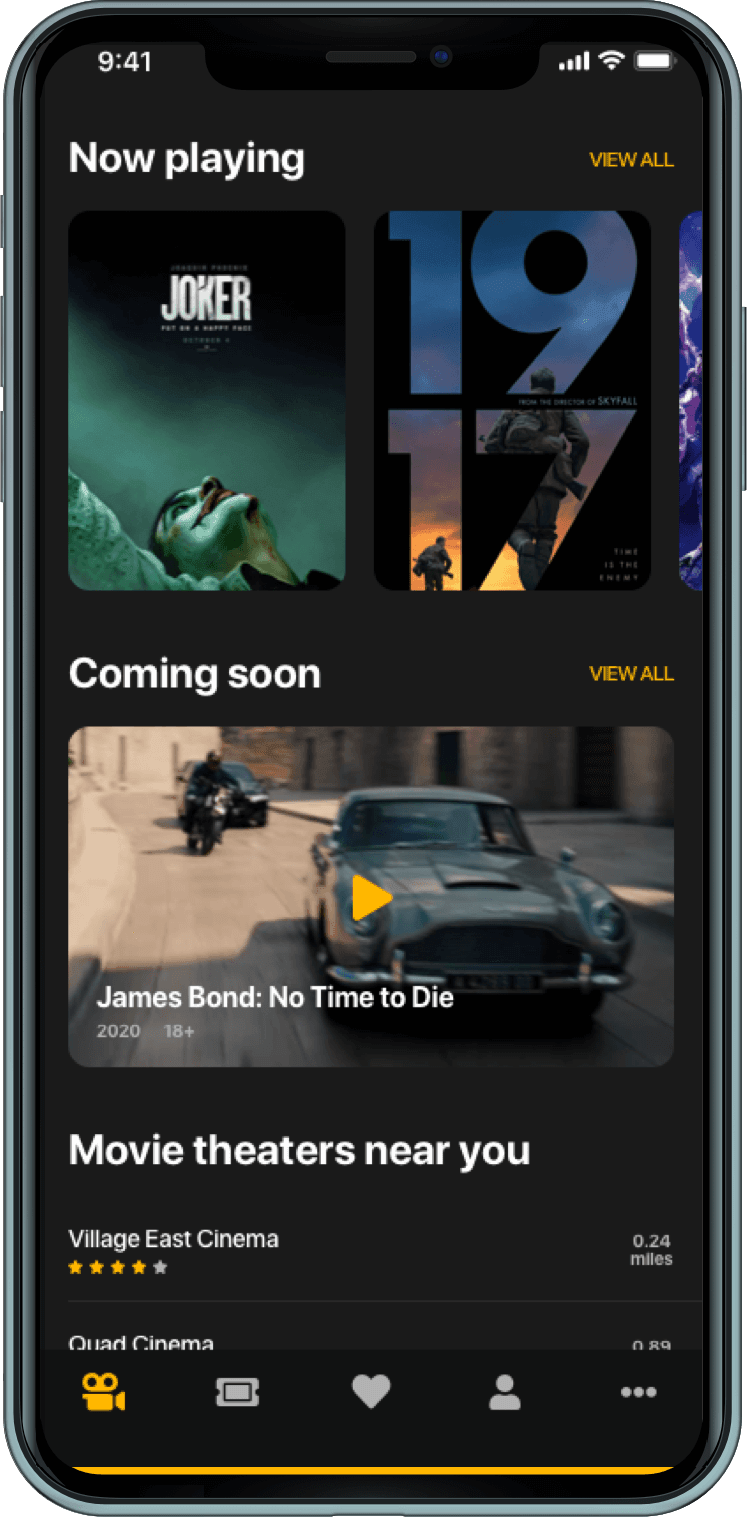Switch to the tickets tab
The image size is (748, 1518).
pos(237,1392)
